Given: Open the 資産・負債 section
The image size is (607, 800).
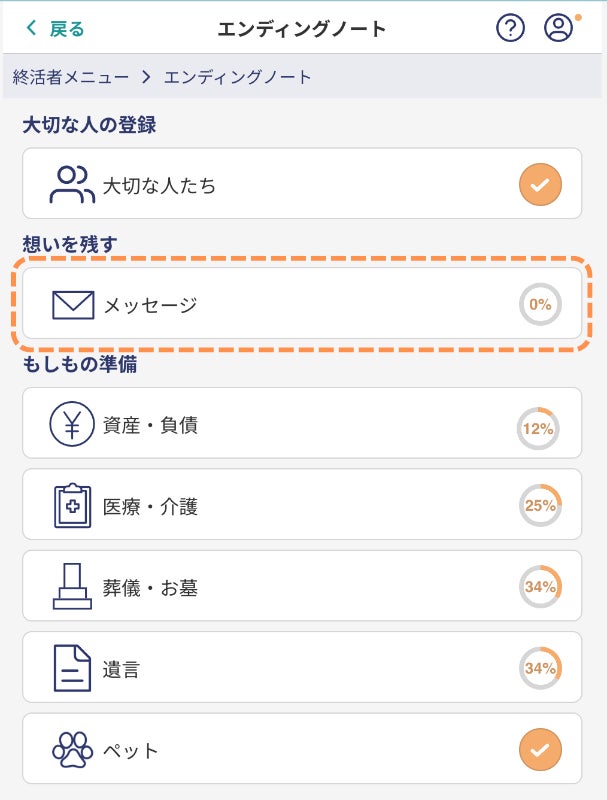Looking at the screenshot, I should tap(302, 424).
